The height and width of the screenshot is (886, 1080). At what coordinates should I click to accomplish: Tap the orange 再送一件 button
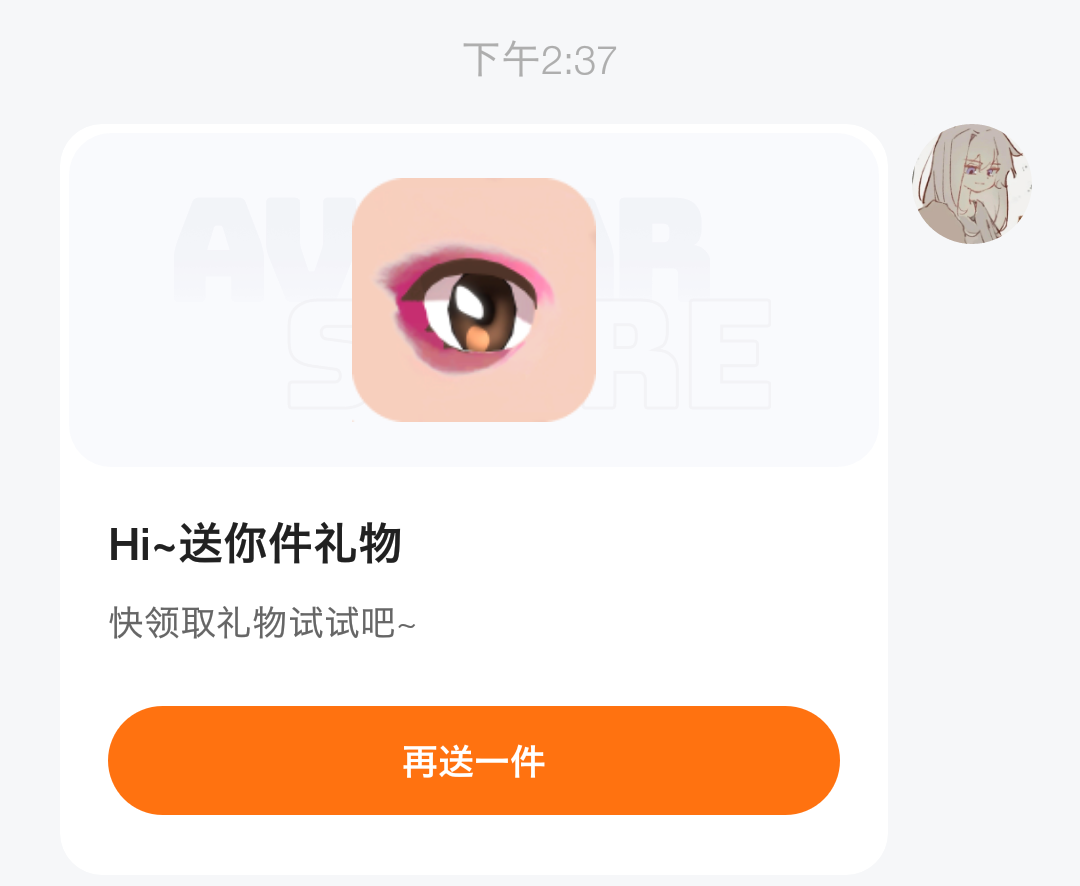pos(473,761)
